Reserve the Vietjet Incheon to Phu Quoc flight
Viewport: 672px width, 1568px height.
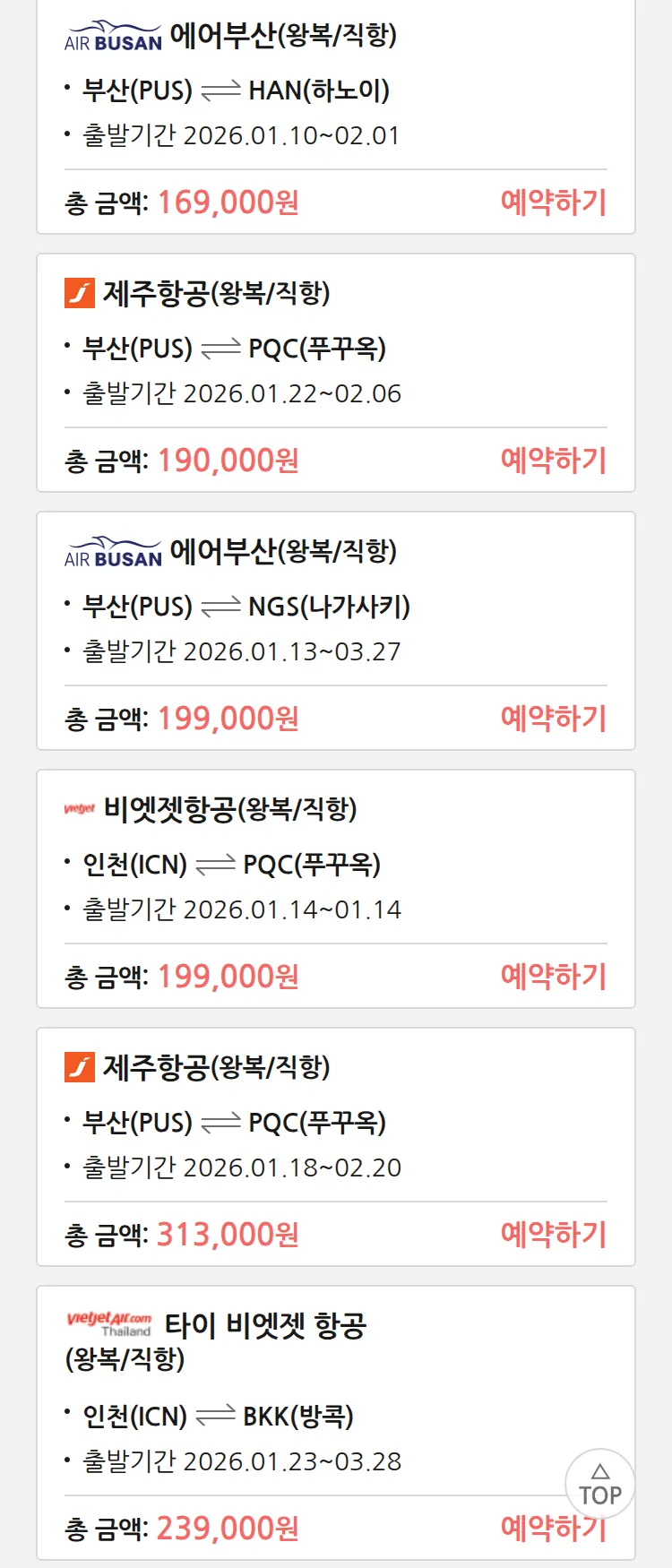point(553,977)
